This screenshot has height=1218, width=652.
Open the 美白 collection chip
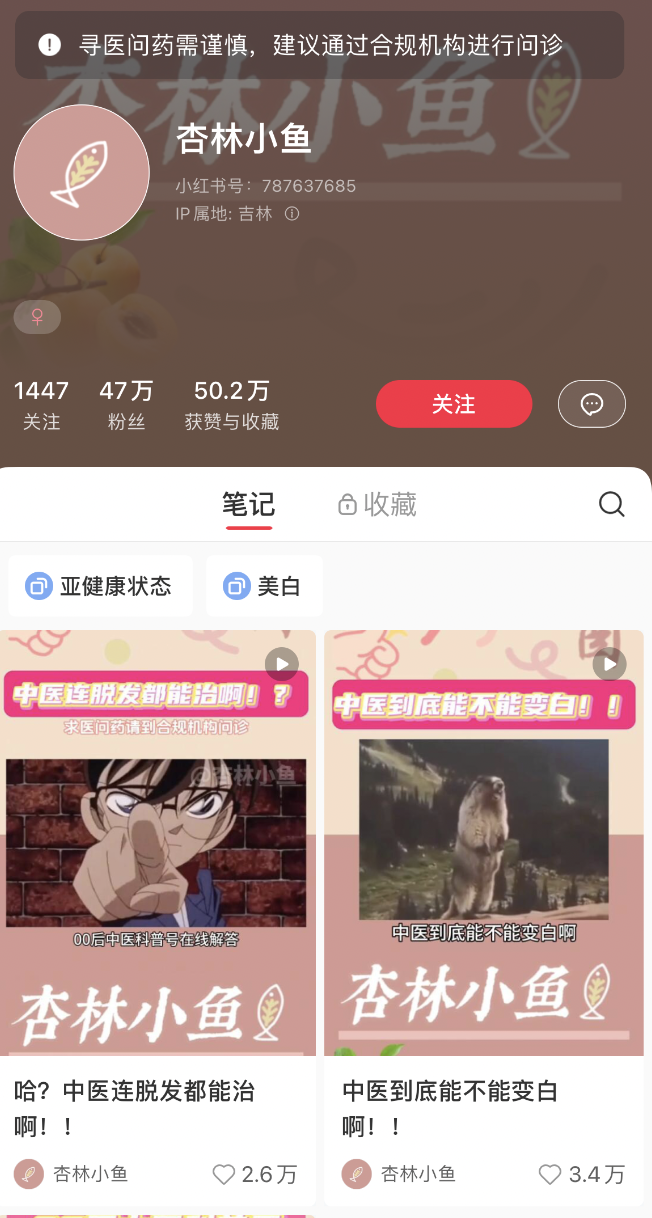click(x=264, y=586)
